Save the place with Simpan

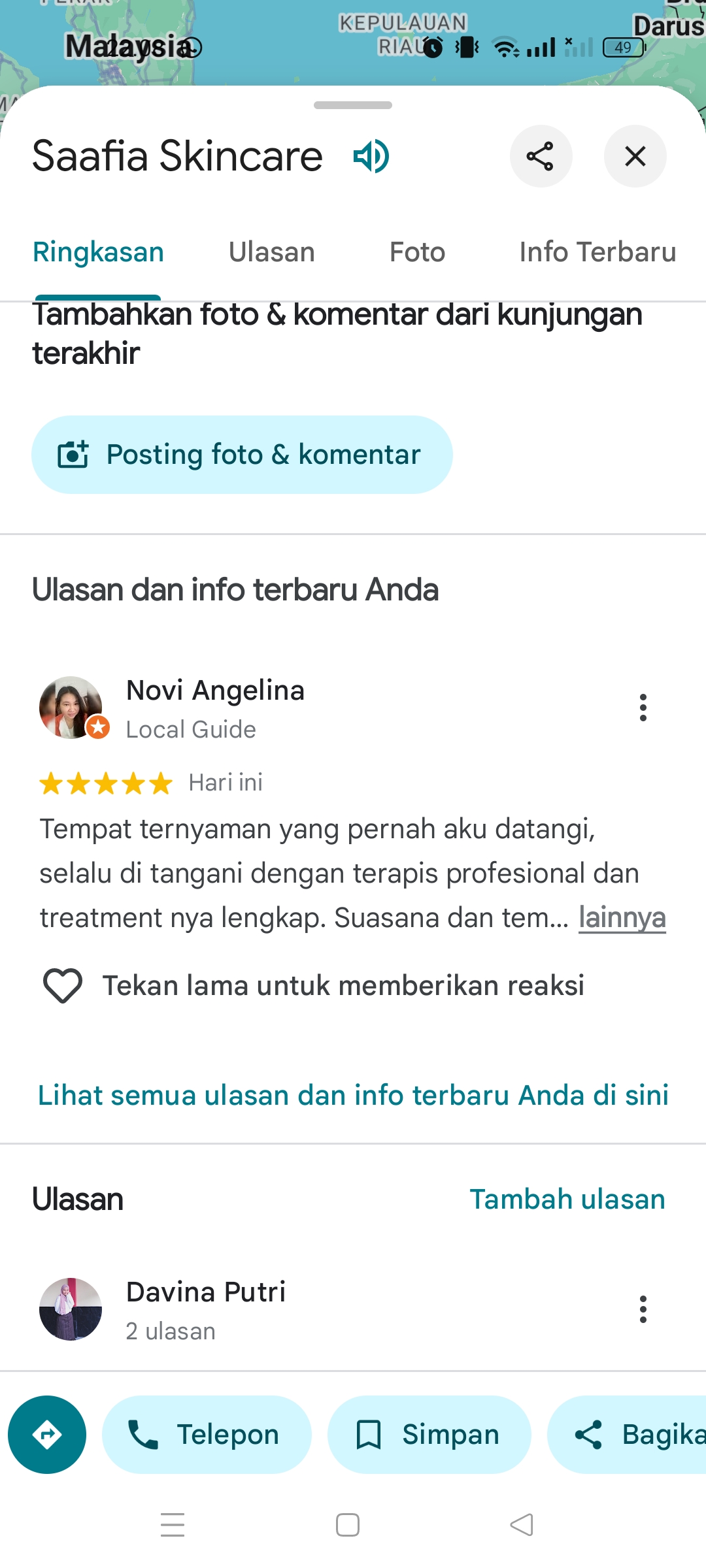429,1435
